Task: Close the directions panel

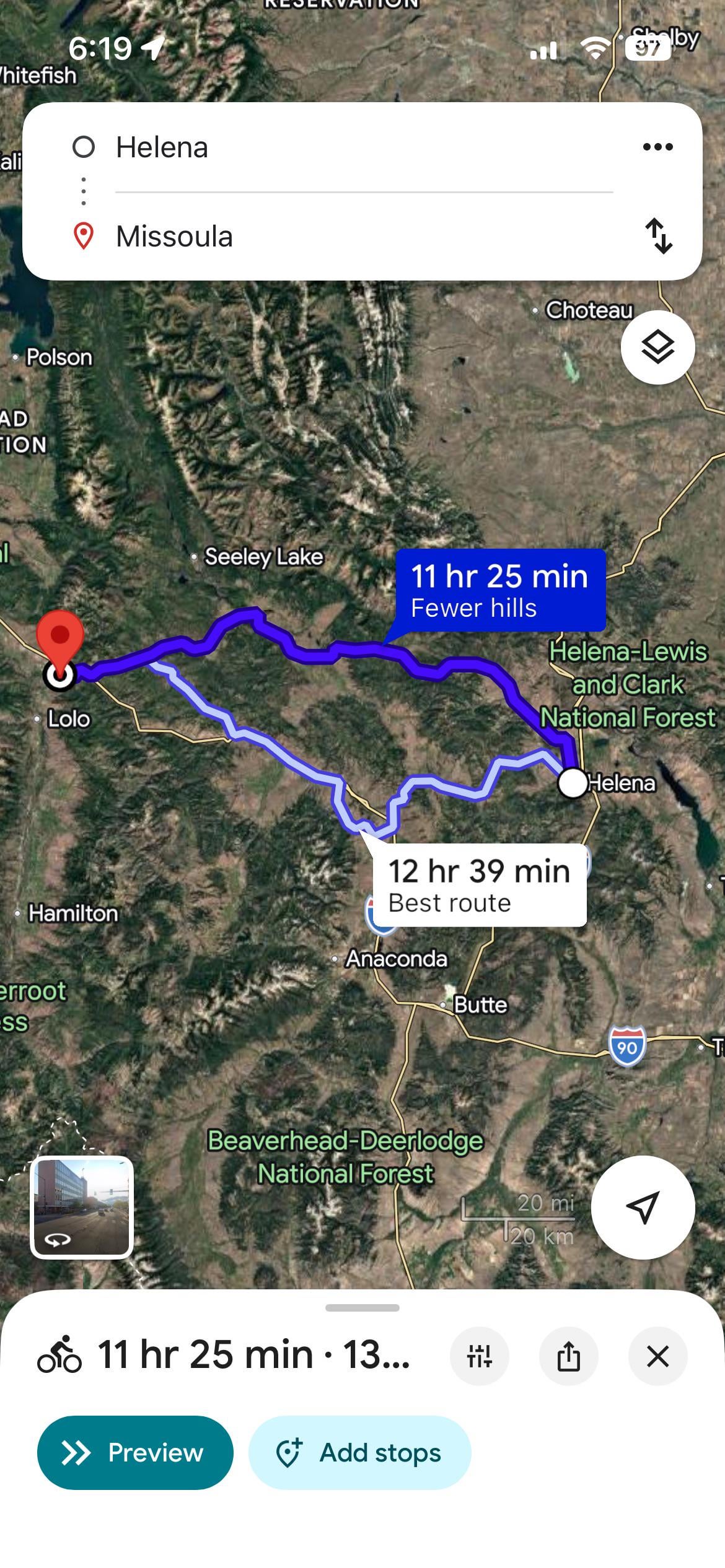Action: click(657, 1356)
